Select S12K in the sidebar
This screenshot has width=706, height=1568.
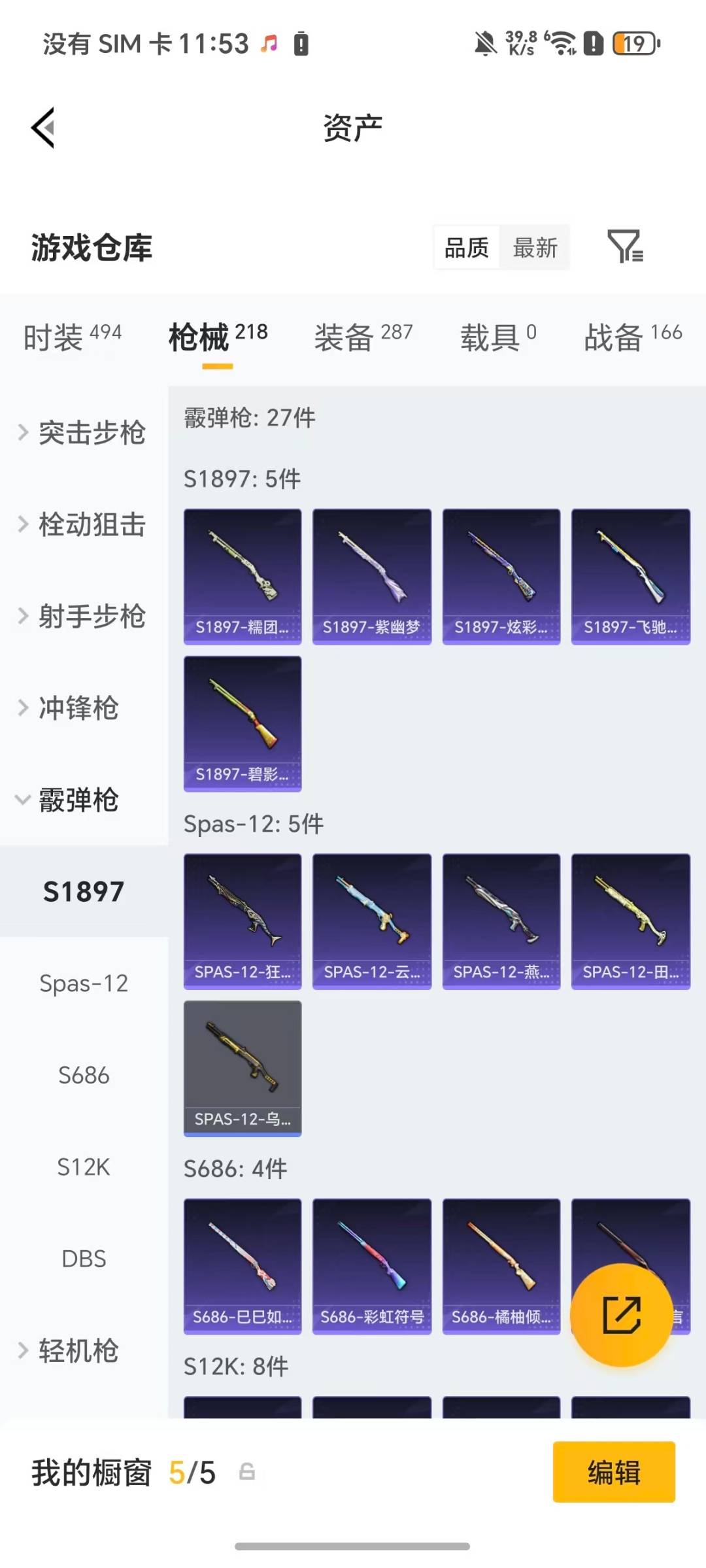[84, 1167]
